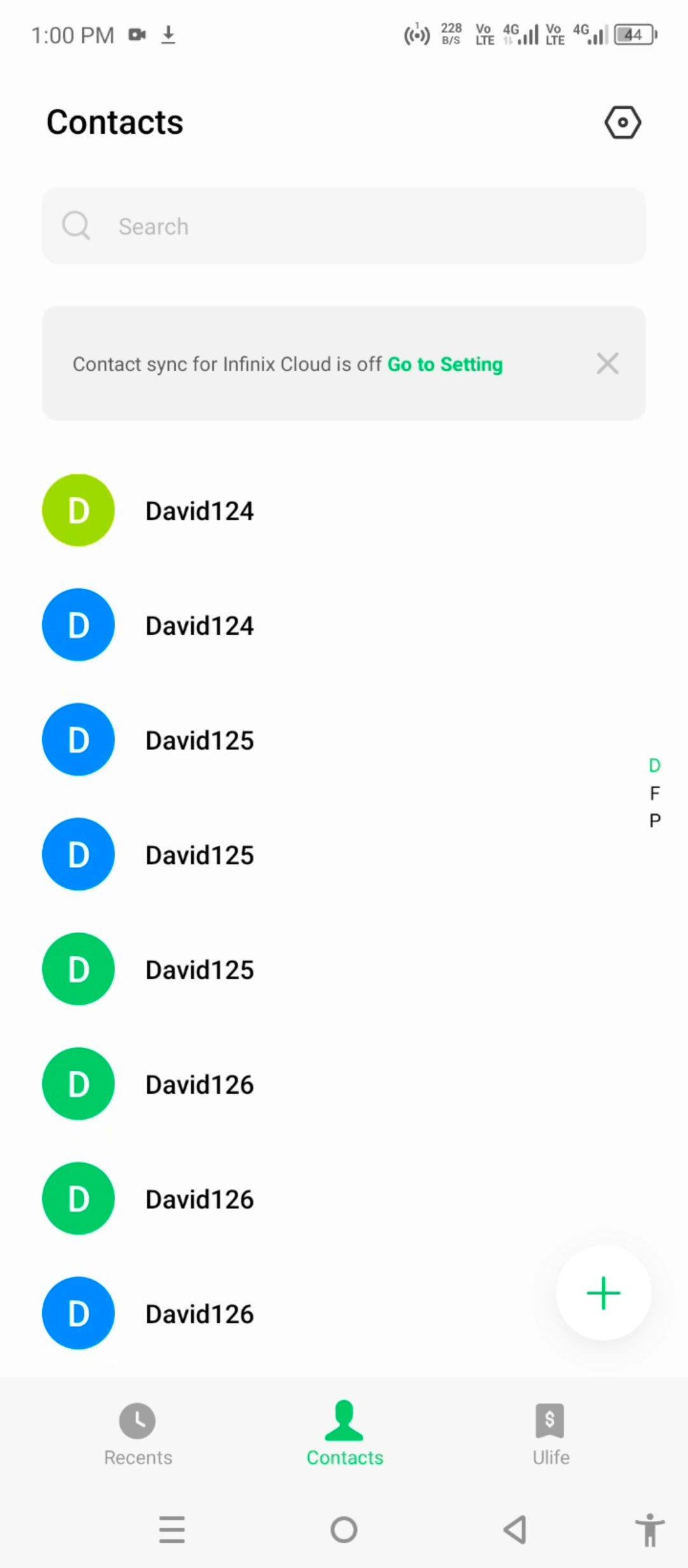This screenshot has height=1568, width=688.
Task: Open David124 contact with yellow-green avatar
Action: point(344,511)
